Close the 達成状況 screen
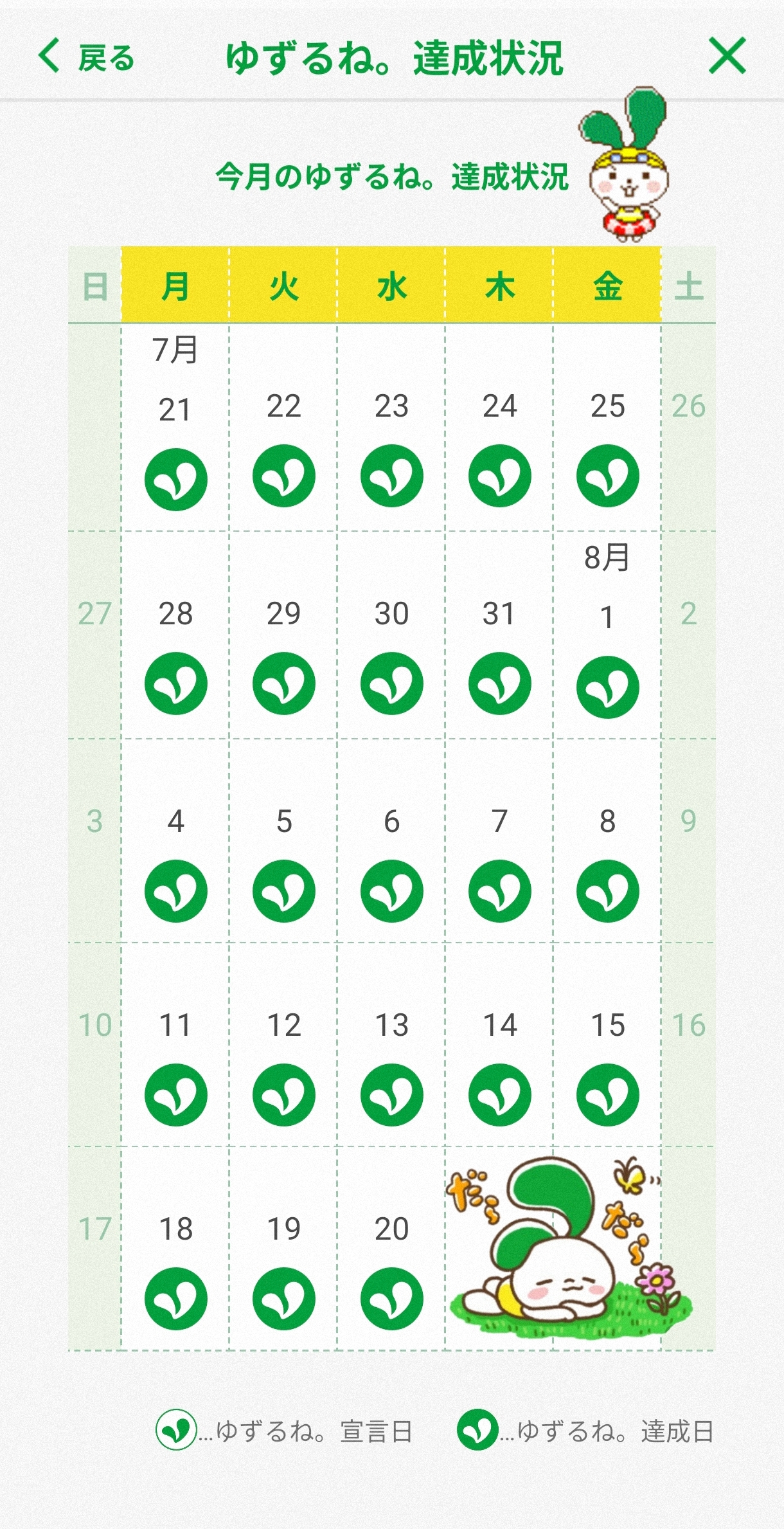 (727, 56)
